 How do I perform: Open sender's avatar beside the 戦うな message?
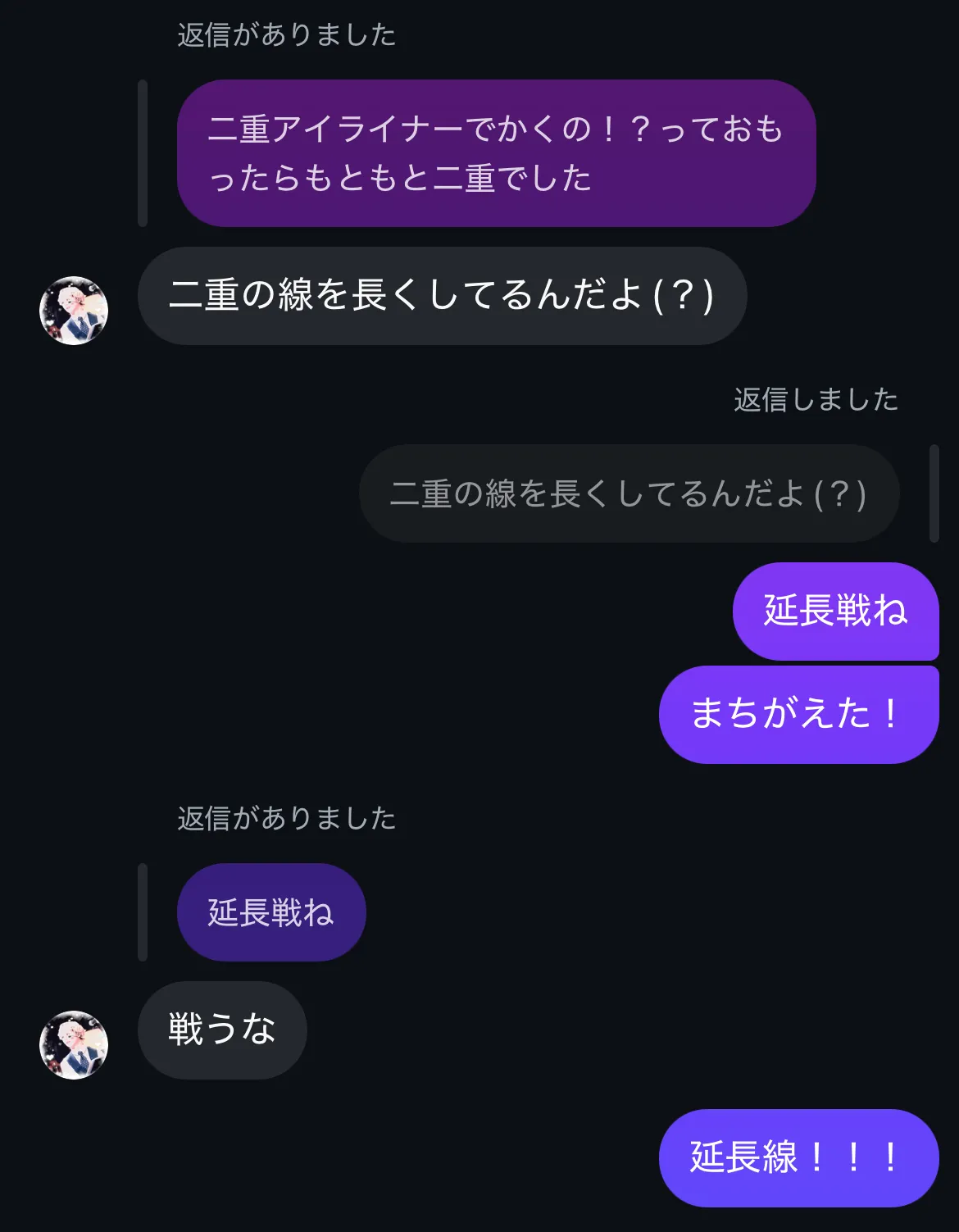click(74, 1044)
